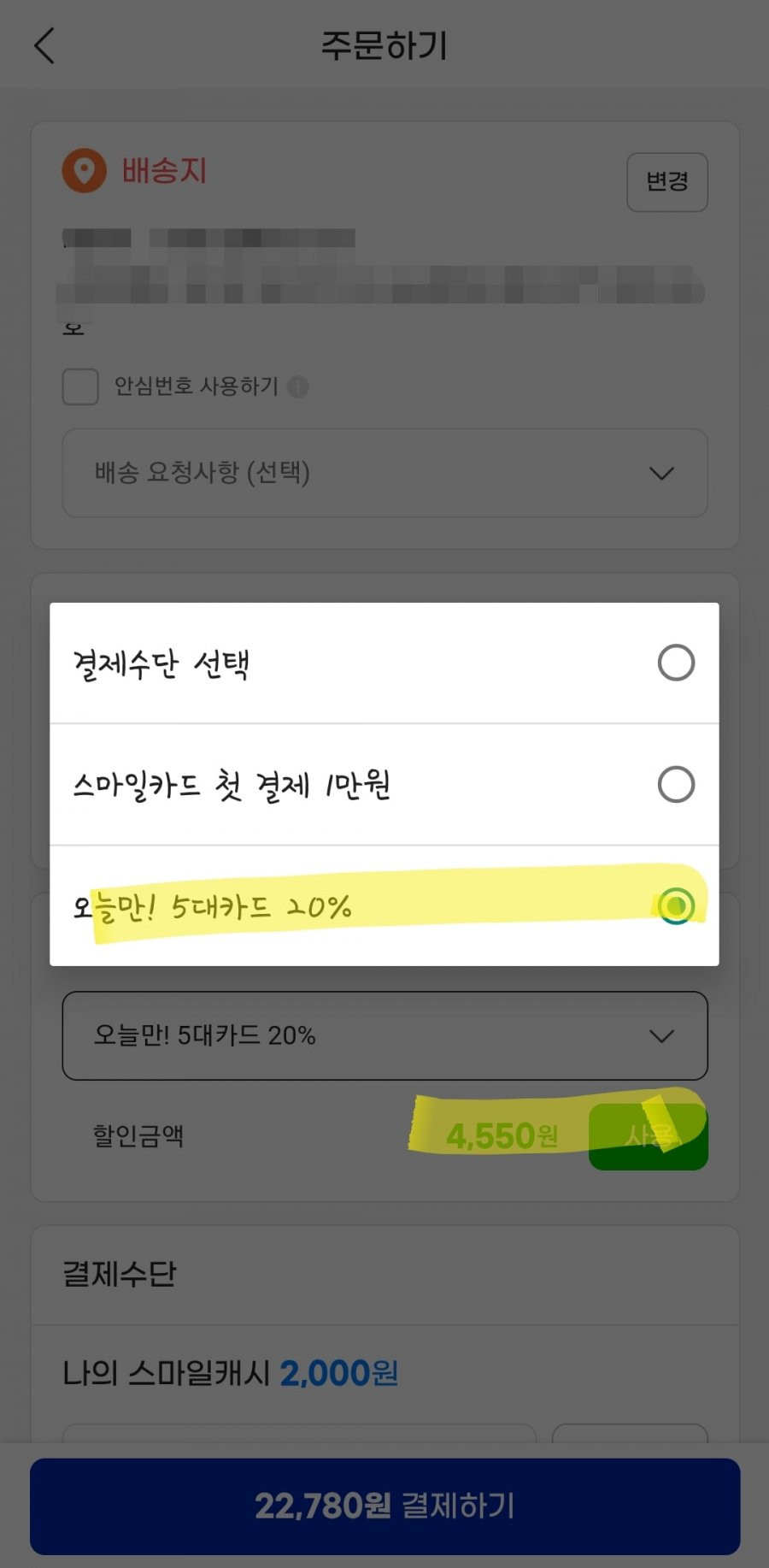
Task: Tap the 변경 button for 배송지
Action: pyautogui.click(x=667, y=182)
